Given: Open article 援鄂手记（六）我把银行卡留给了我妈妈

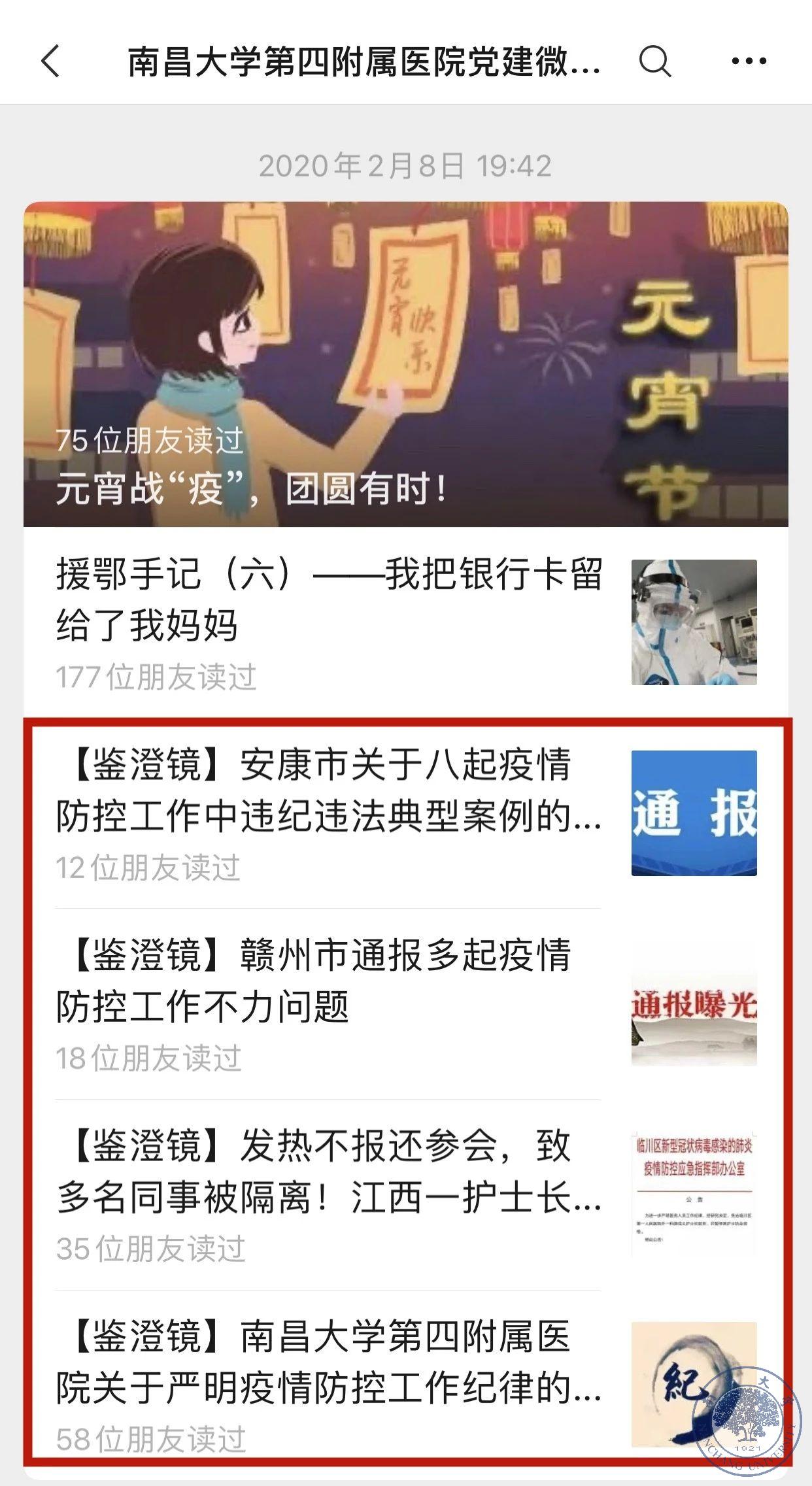Looking at the screenshot, I should tap(328, 599).
